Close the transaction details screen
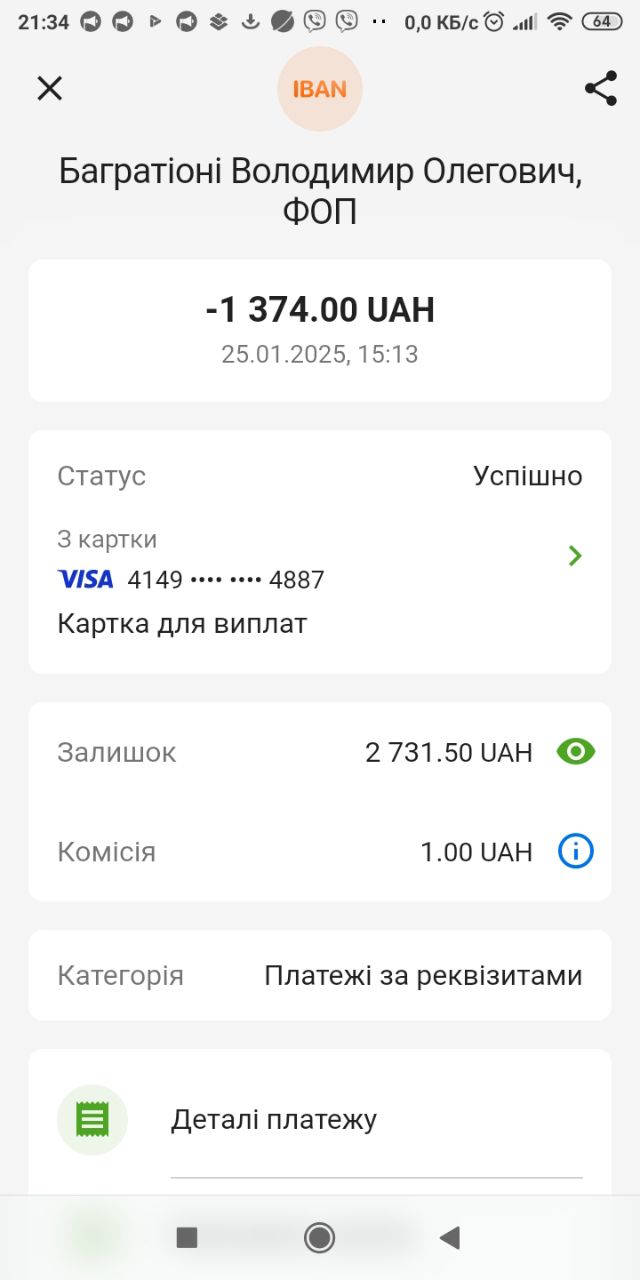 [49, 88]
